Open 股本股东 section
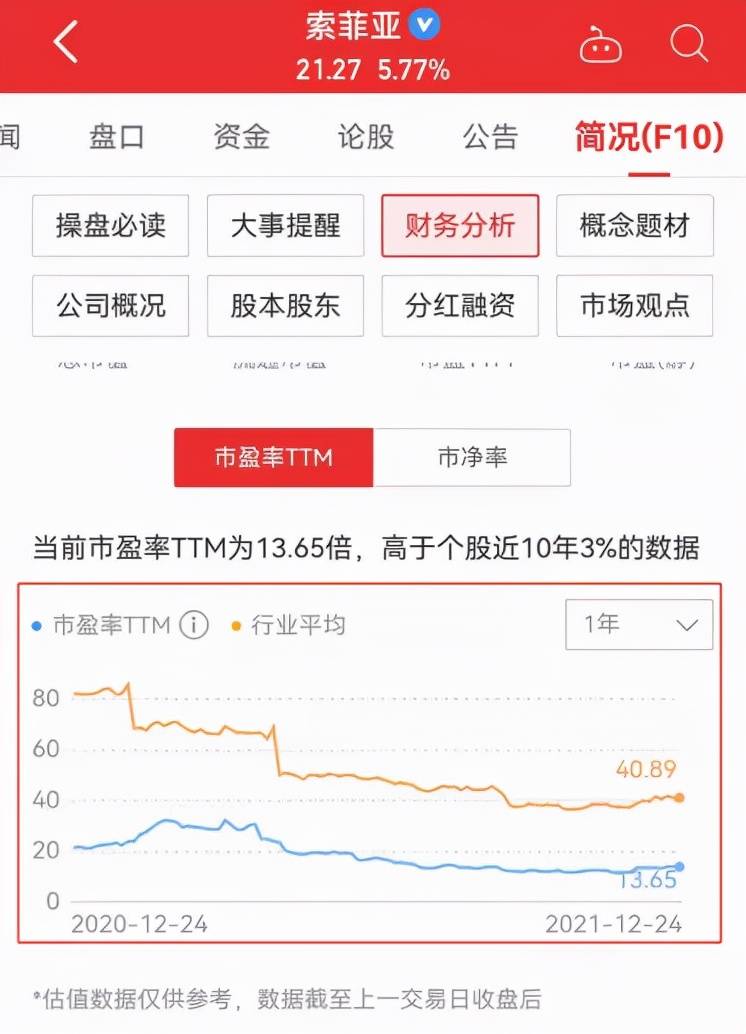The height and width of the screenshot is (1034, 746). (285, 306)
